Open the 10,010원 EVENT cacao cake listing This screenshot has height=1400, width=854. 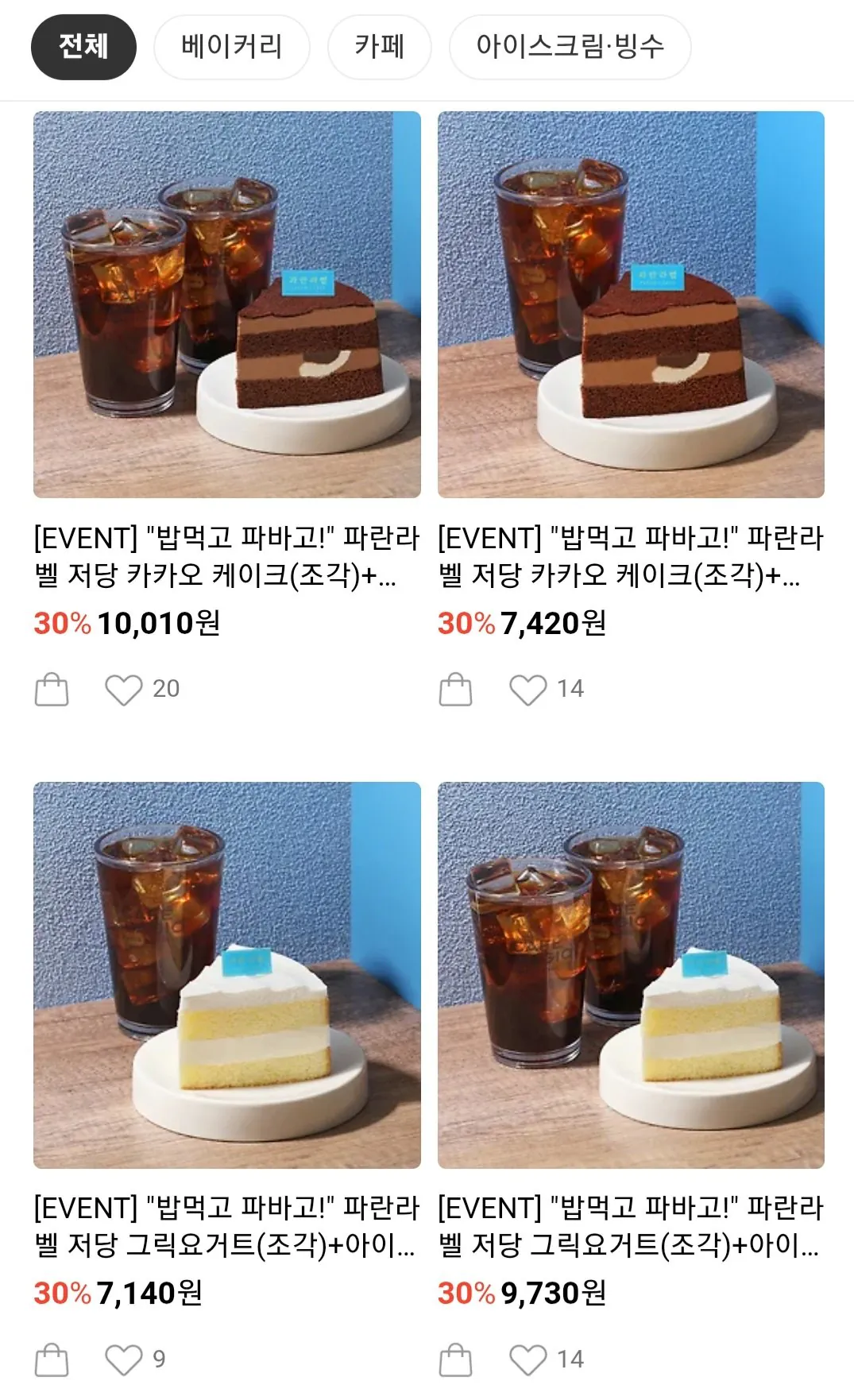point(226,558)
